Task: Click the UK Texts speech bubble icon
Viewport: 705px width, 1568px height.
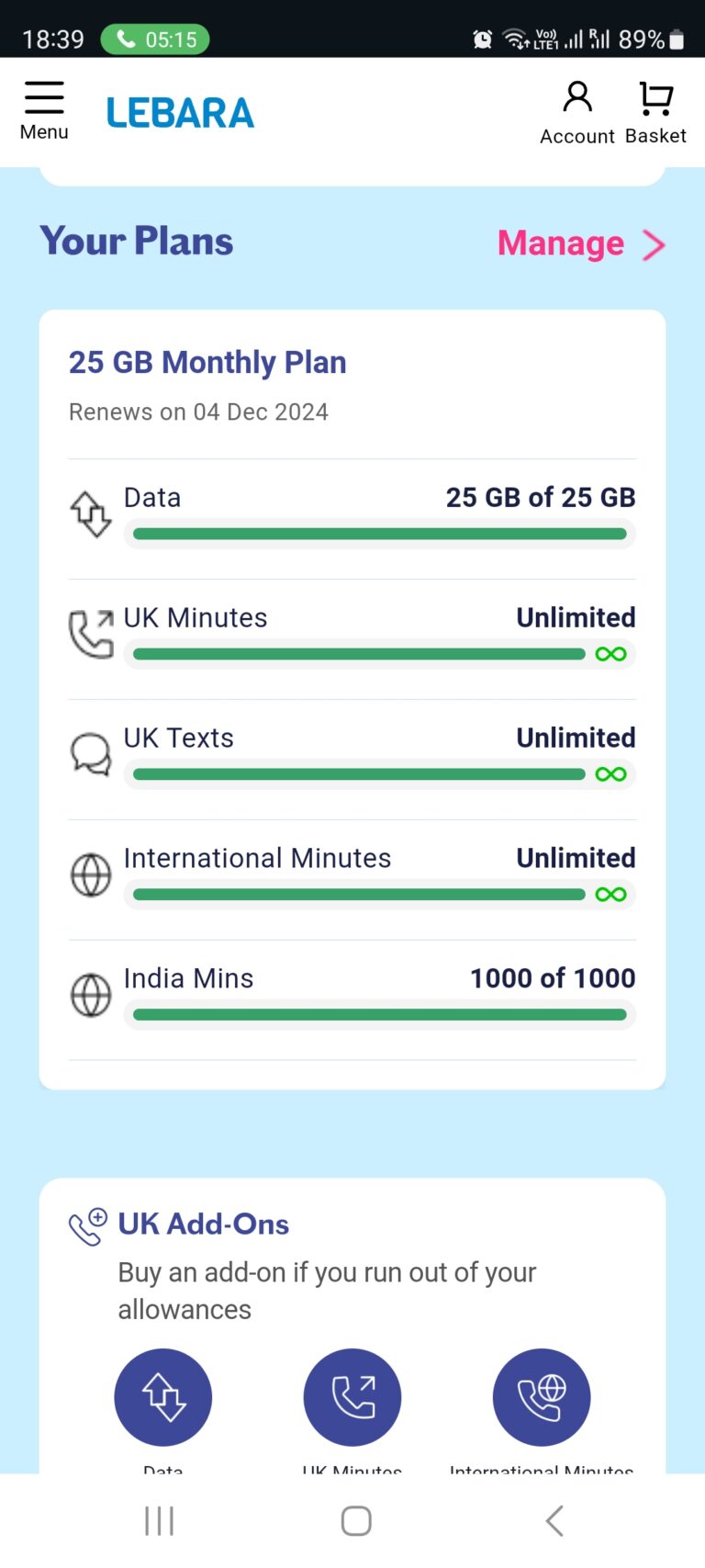Action: click(91, 752)
